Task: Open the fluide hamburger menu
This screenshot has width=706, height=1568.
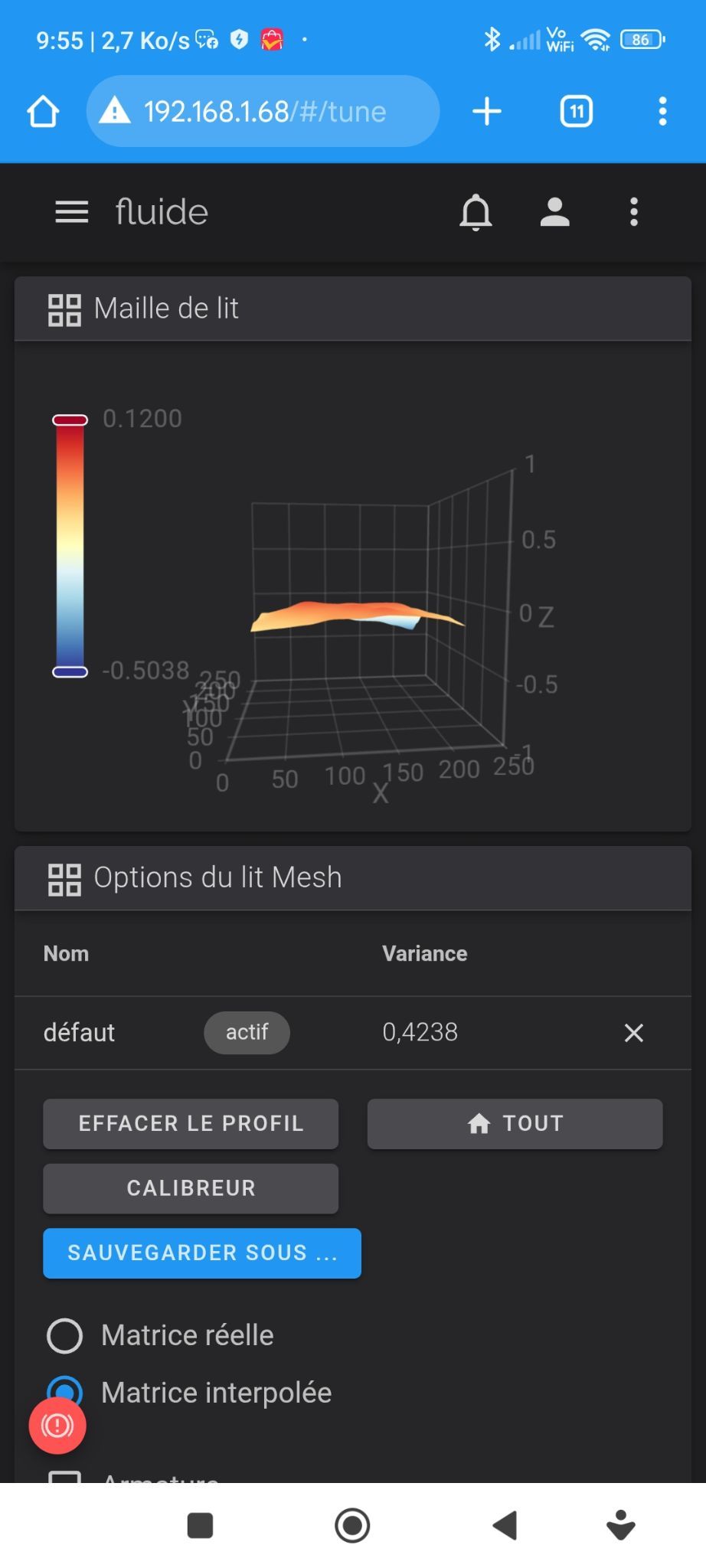Action: tap(72, 212)
